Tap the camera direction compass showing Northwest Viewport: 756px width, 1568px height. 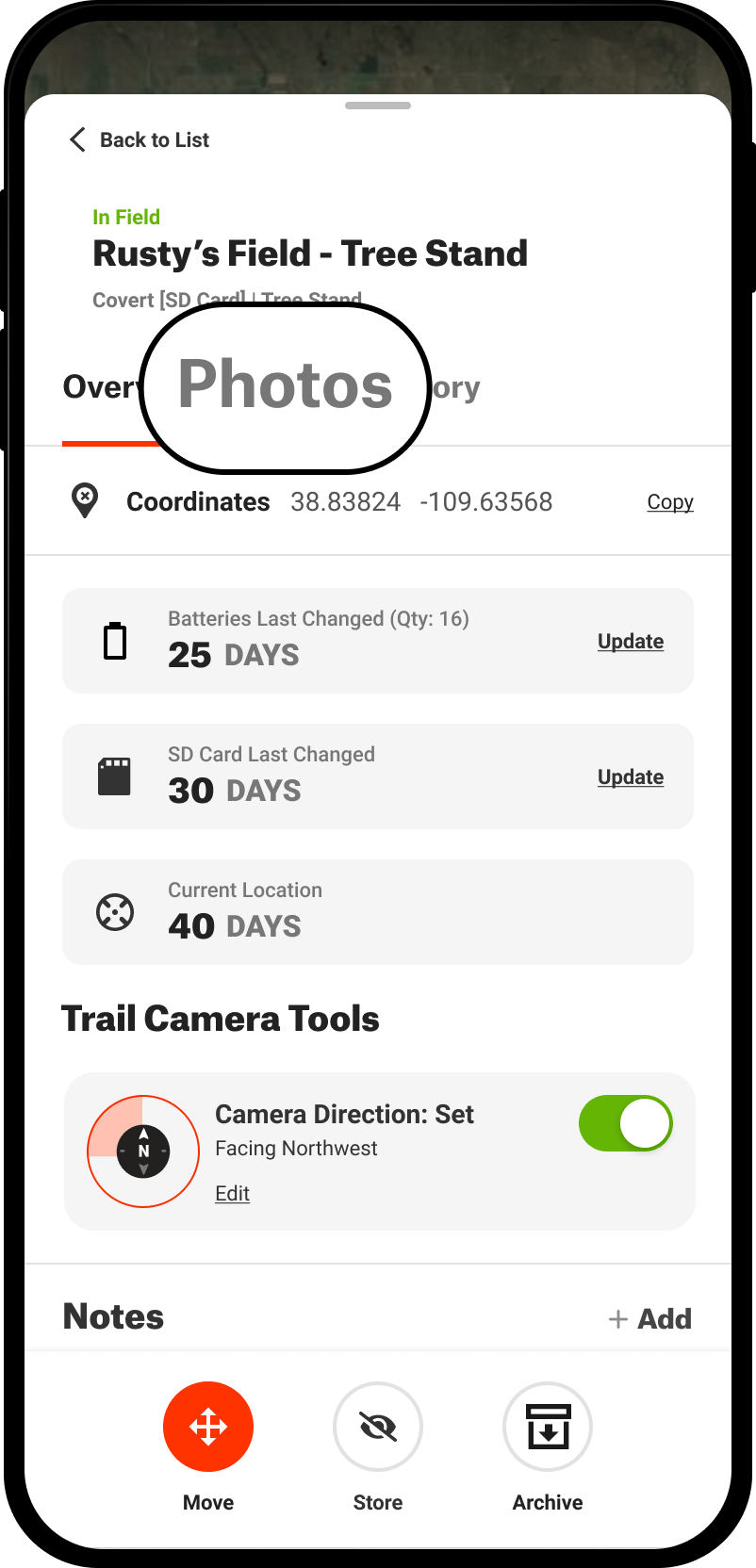[x=143, y=1151]
